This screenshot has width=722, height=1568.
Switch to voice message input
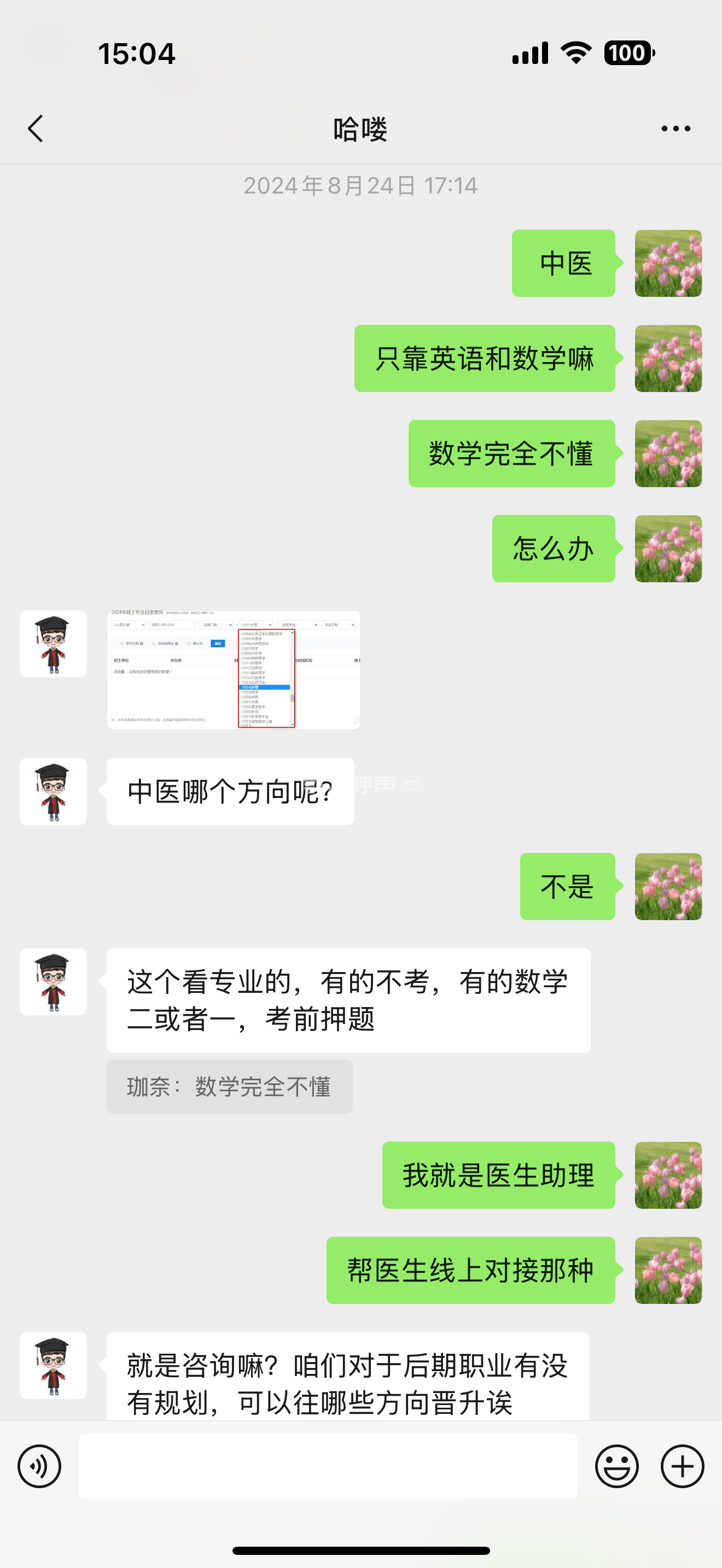pos(39,1466)
